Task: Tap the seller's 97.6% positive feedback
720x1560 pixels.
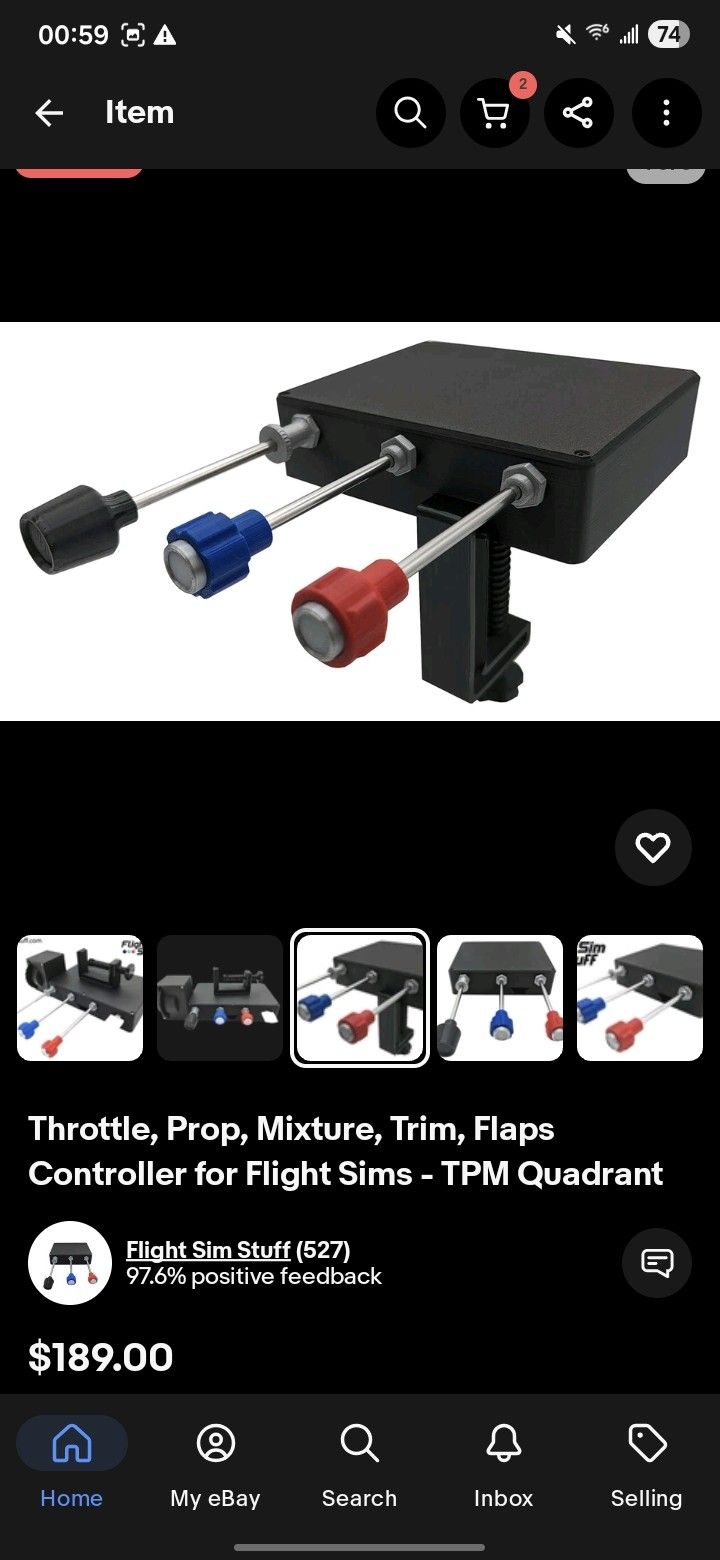Action: click(254, 1276)
